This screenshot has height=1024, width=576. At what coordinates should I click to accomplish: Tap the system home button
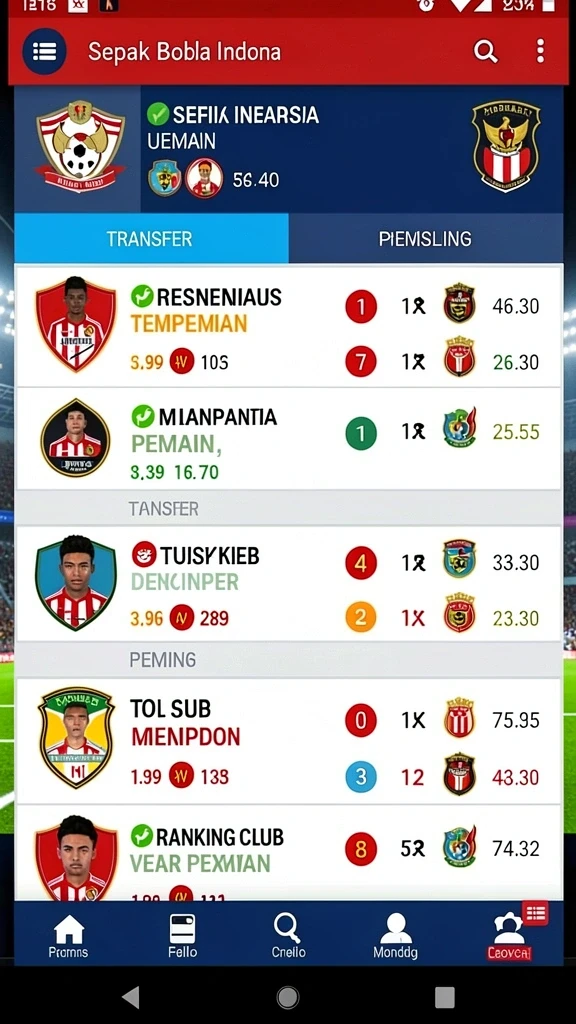pos(288,997)
